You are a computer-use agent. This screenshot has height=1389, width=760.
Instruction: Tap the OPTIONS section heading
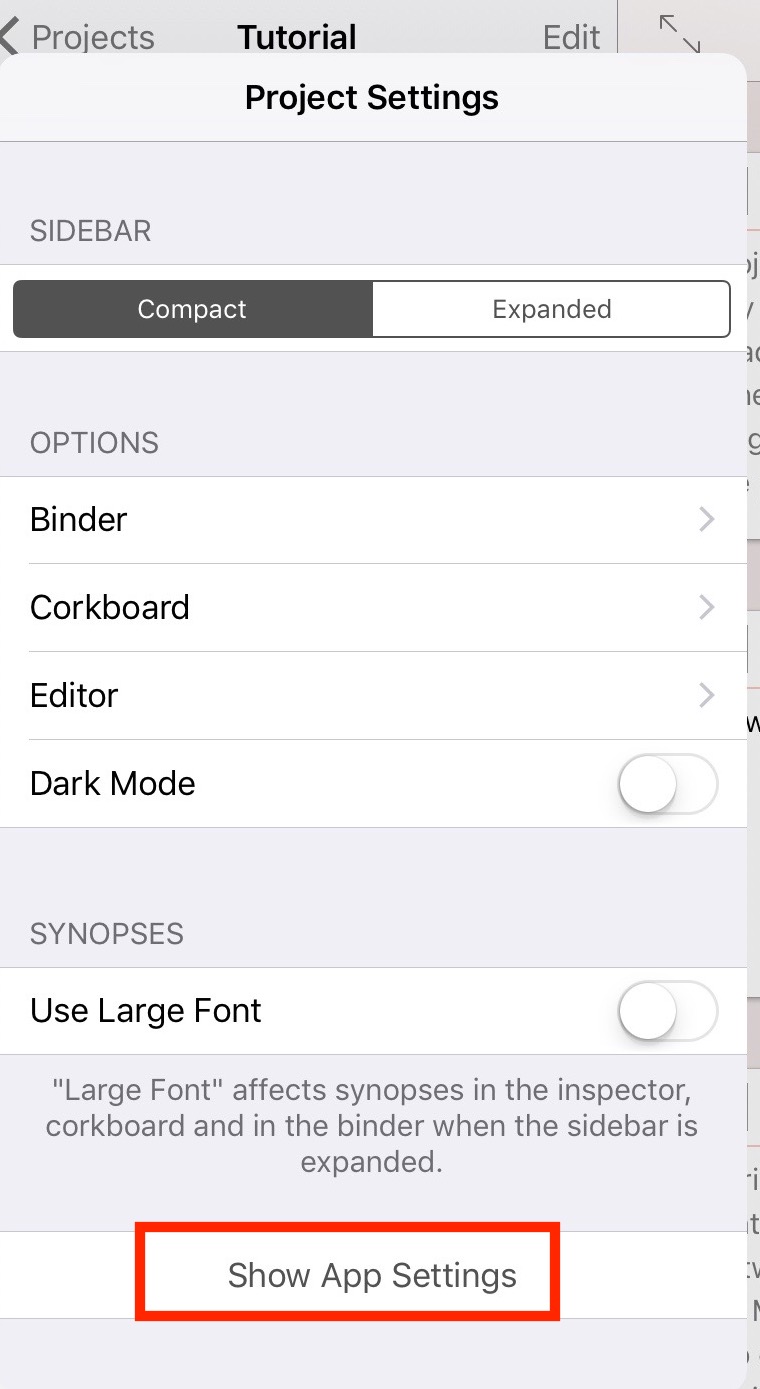pyautogui.click(x=94, y=443)
